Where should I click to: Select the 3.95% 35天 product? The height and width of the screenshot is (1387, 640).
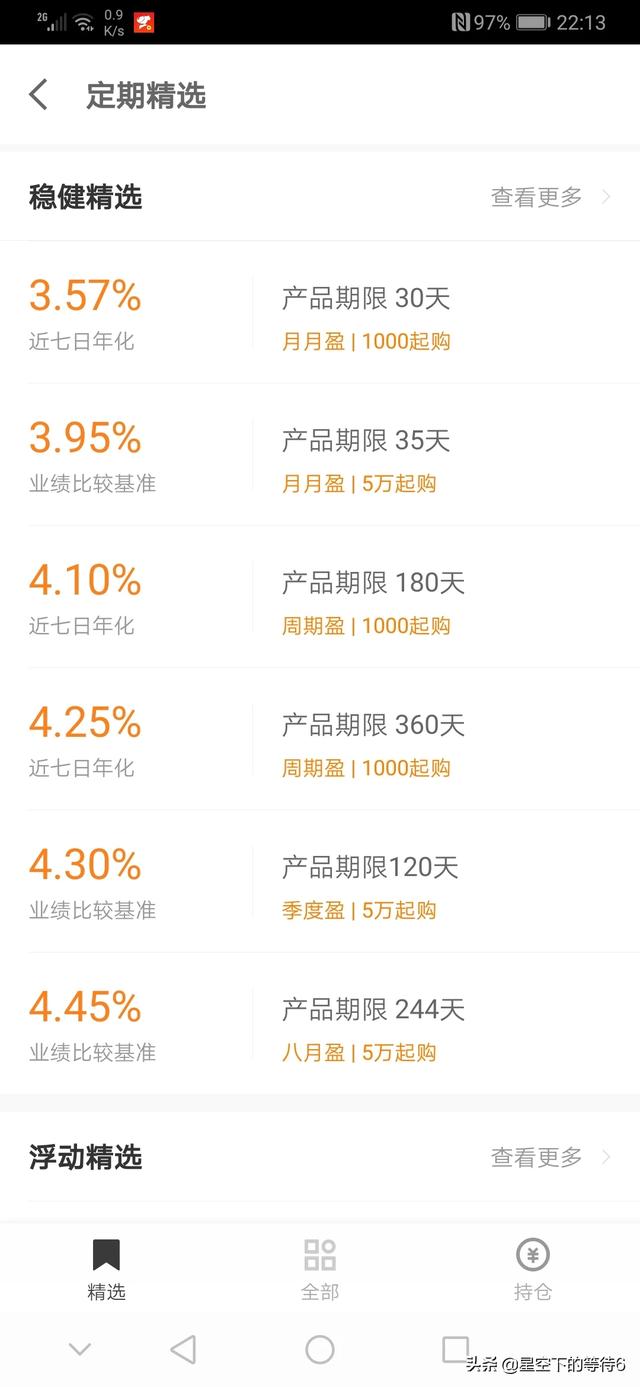click(320, 455)
